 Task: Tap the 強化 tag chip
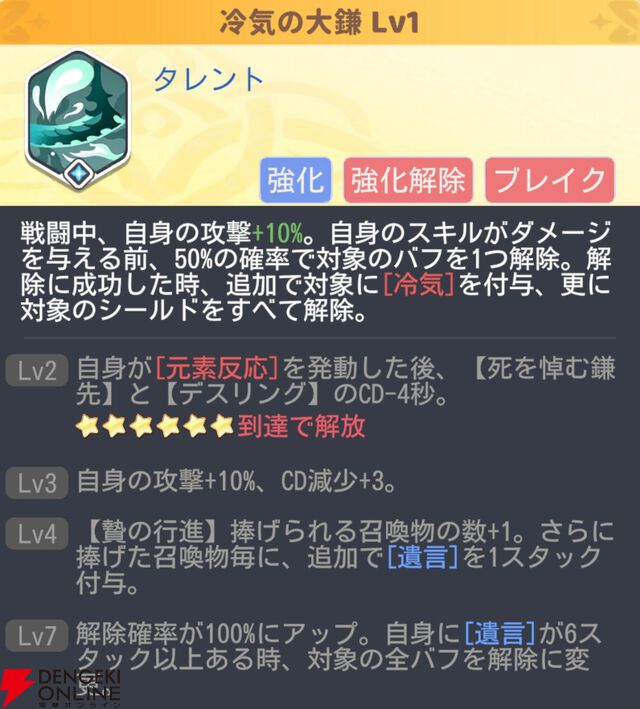tap(297, 180)
